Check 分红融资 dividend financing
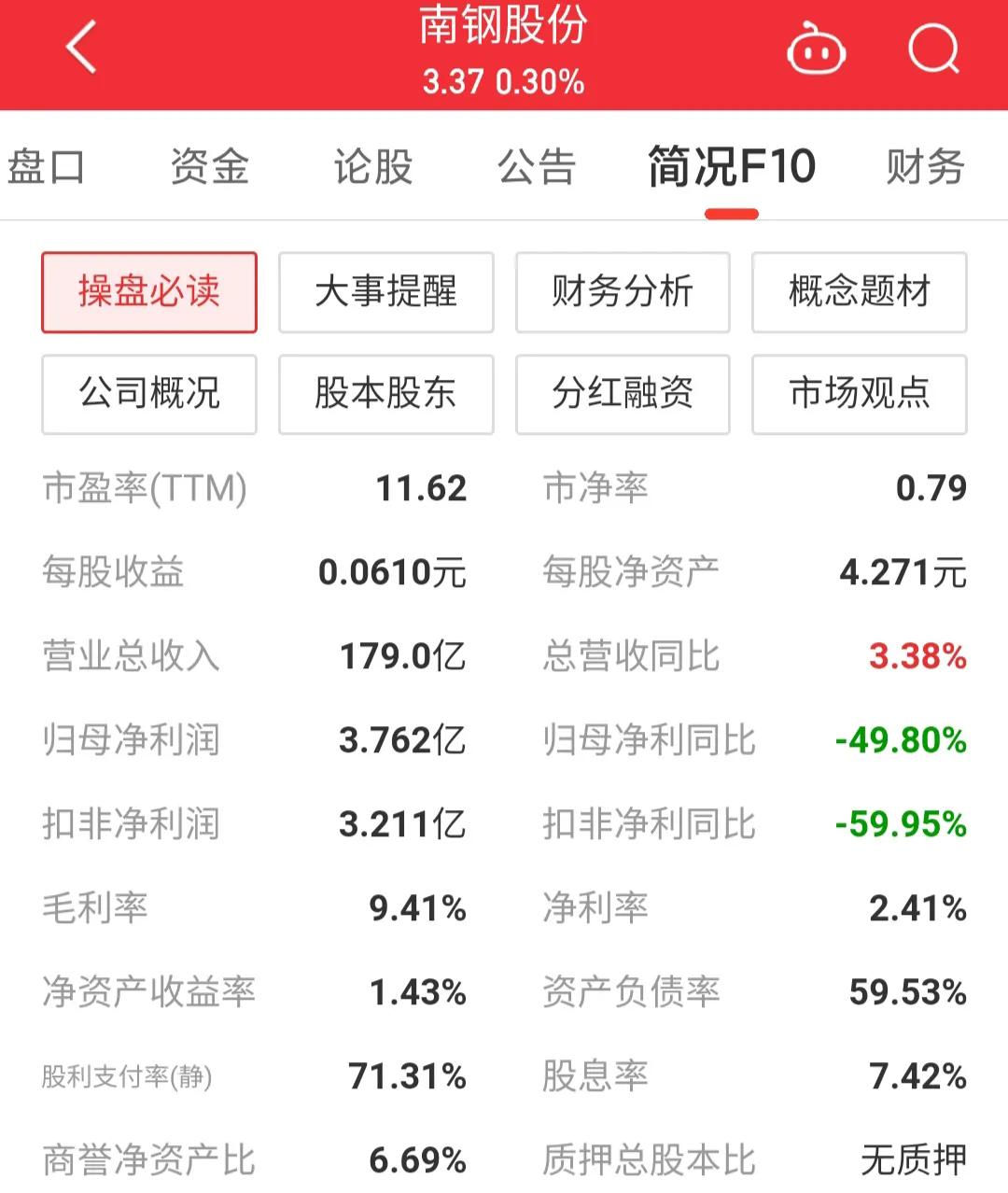1008x1193 pixels. tap(623, 393)
